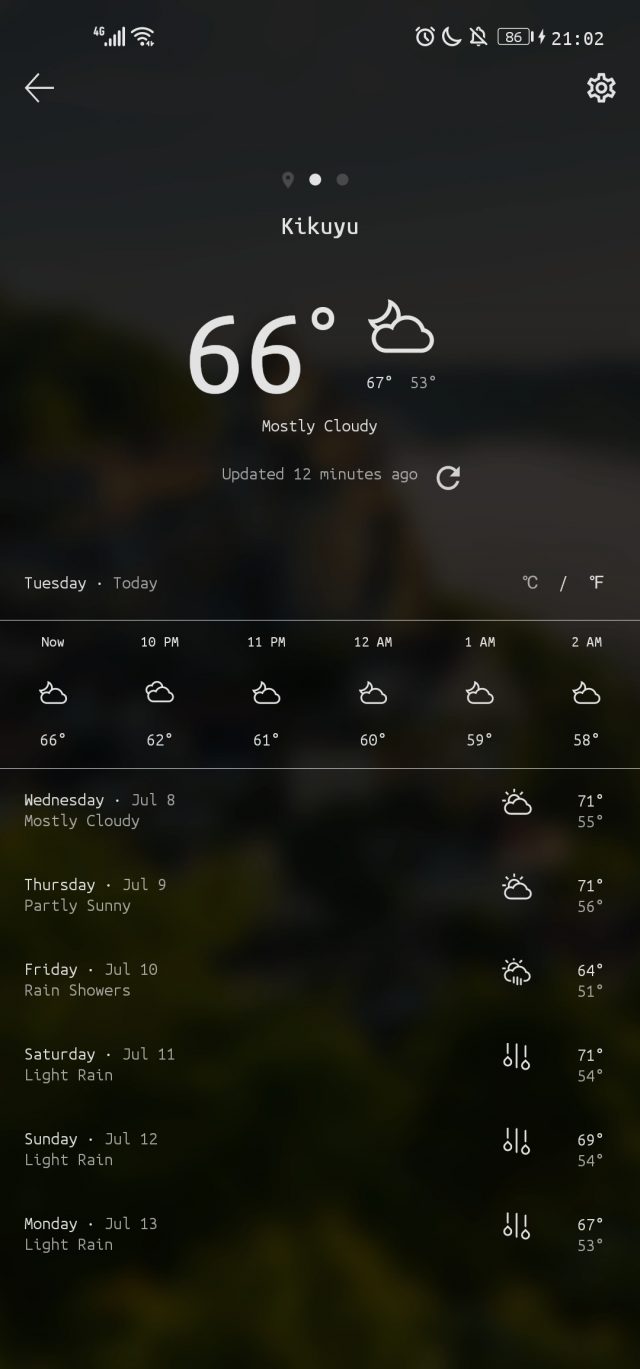Screen dimensions: 640x1369
Task: Open weather settings gear
Action: [x=600, y=88]
